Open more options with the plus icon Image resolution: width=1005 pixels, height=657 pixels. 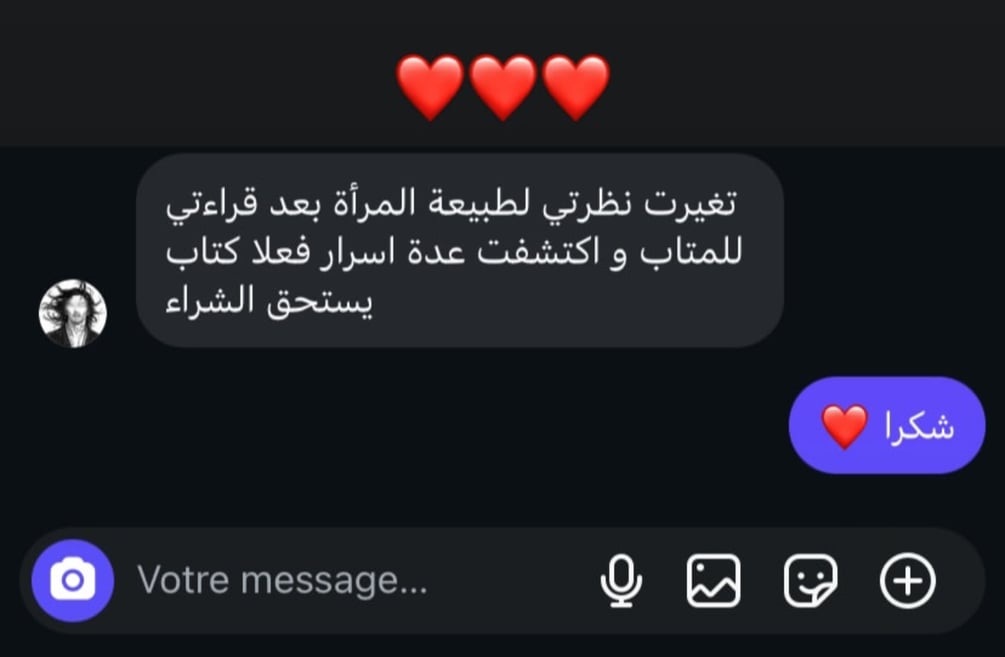pos(907,581)
